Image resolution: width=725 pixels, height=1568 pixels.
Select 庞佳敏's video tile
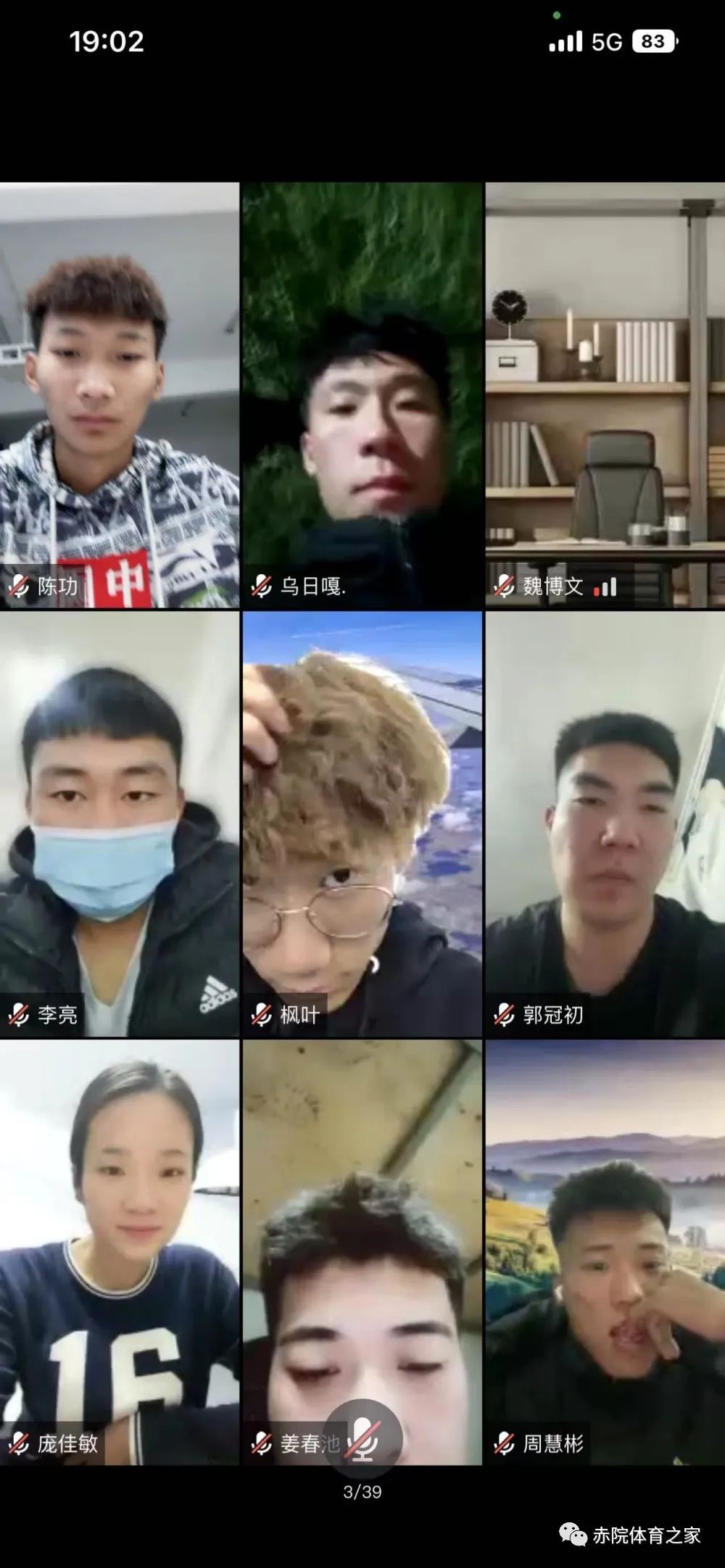120,1252
